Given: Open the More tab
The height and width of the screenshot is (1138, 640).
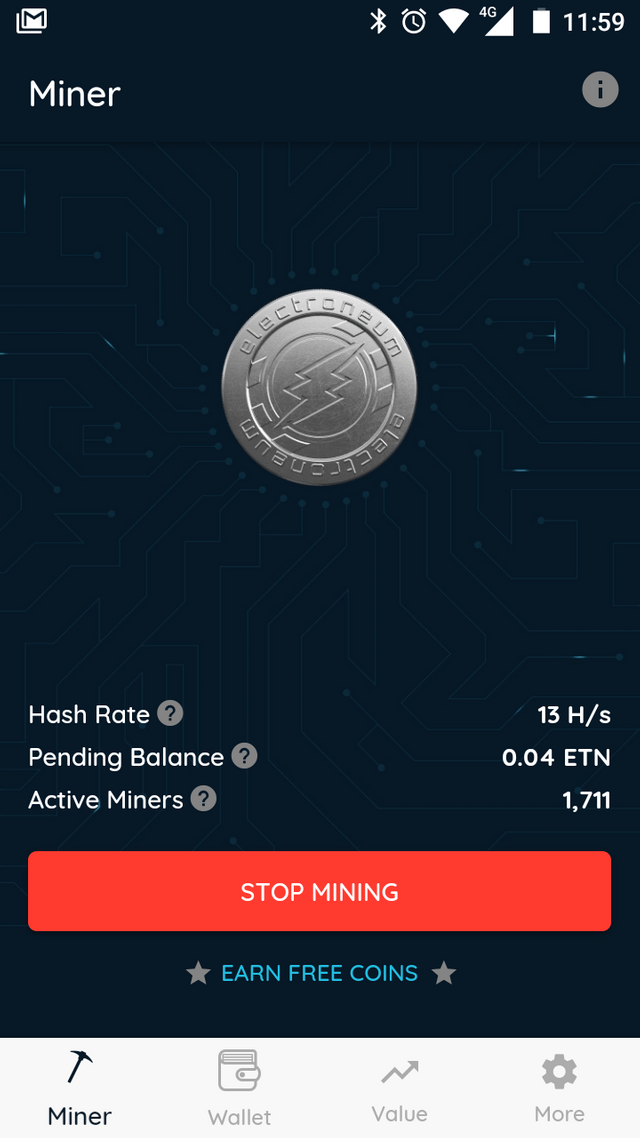Looking at the screenshot, I should point(559,1088).
